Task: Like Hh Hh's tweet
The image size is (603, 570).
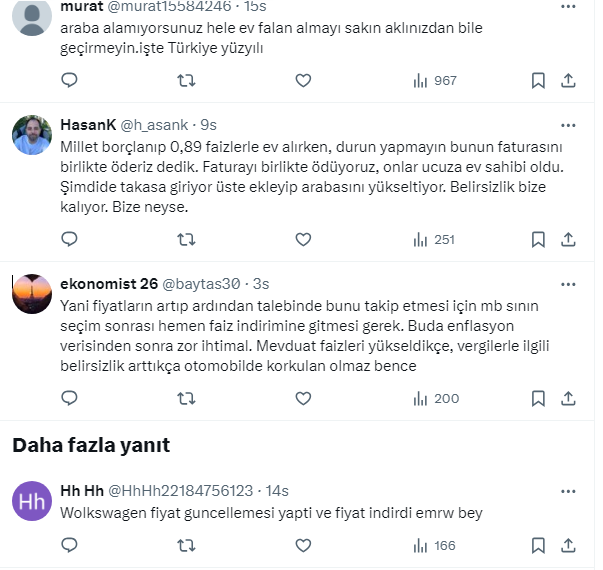Action: [x=303, y=545]
